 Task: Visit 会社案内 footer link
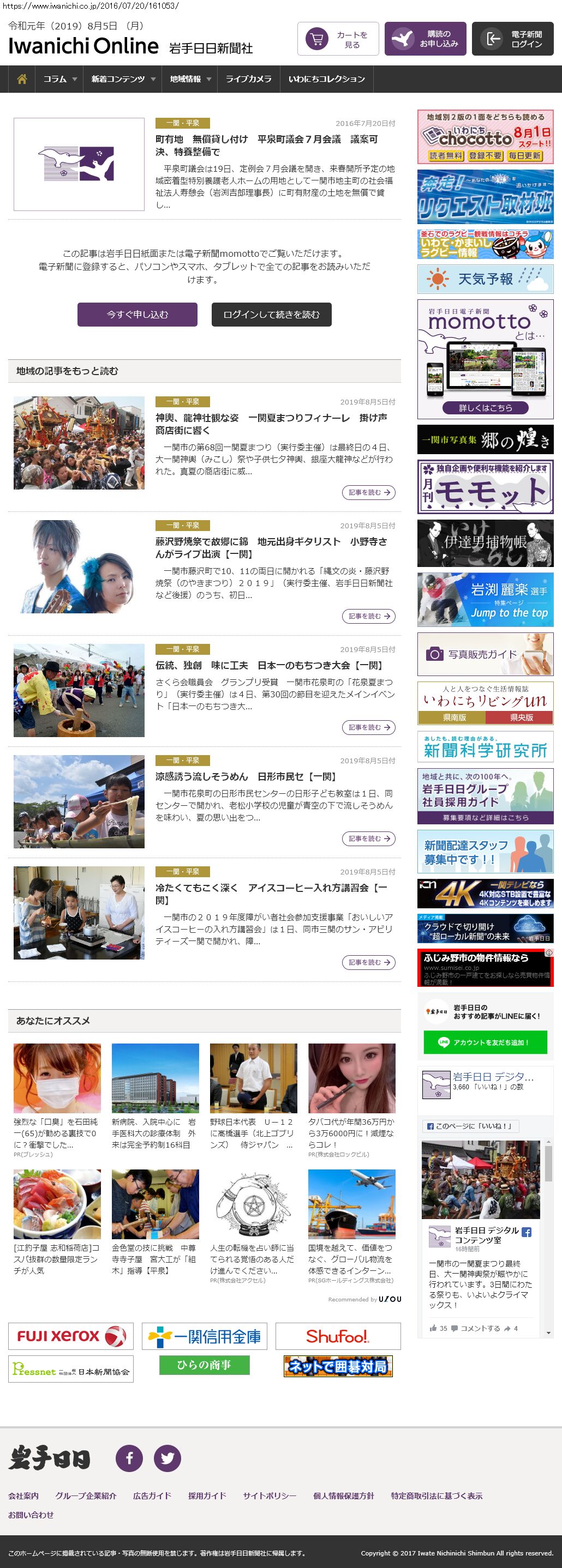click(x=23, y=1495)
